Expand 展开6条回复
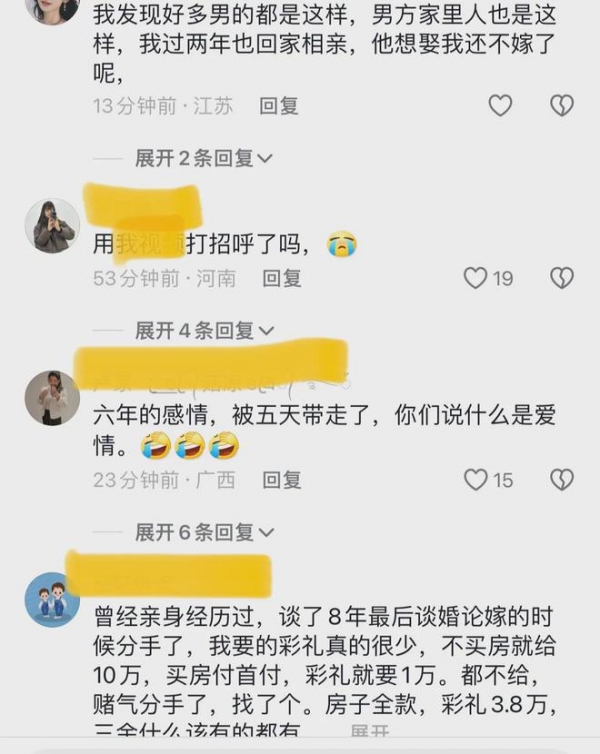600x754 pixels. pyautogui.click(x=204, y=532)
